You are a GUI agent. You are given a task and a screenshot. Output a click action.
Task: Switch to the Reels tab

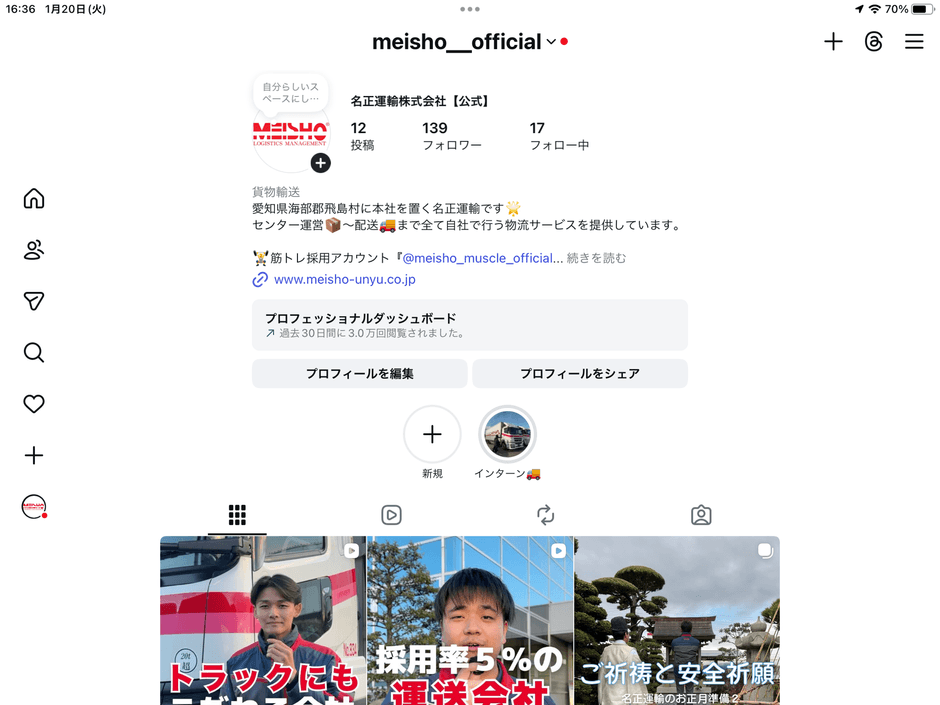point(391,515)
